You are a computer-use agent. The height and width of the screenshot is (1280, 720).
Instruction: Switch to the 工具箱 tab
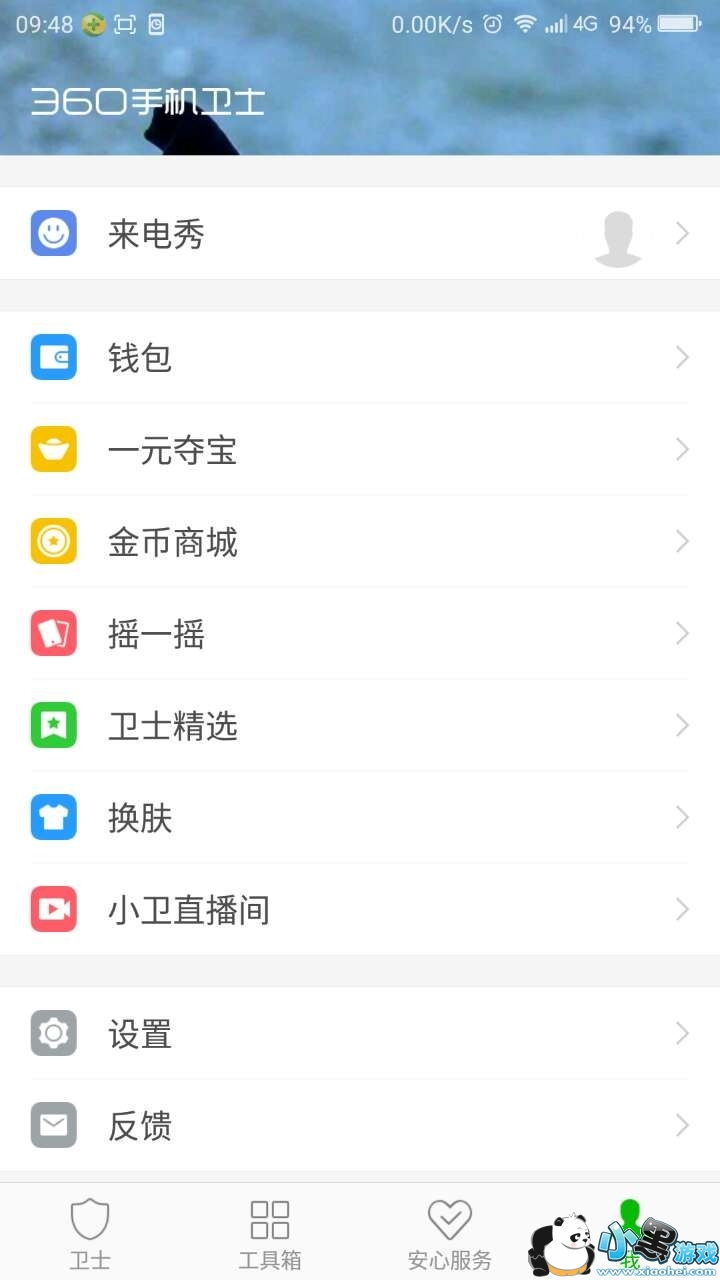point(270,1234)
